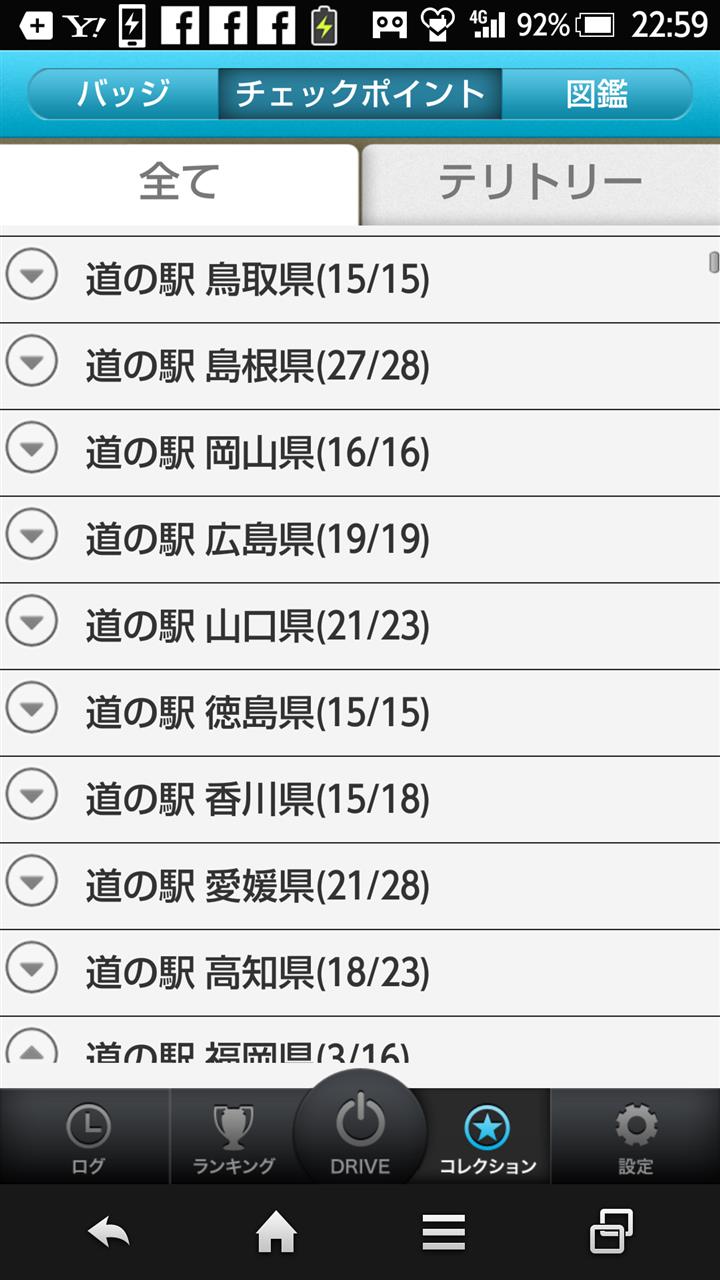Open the 設定 tab
Screen dimensions: 720x1280
635,1137
